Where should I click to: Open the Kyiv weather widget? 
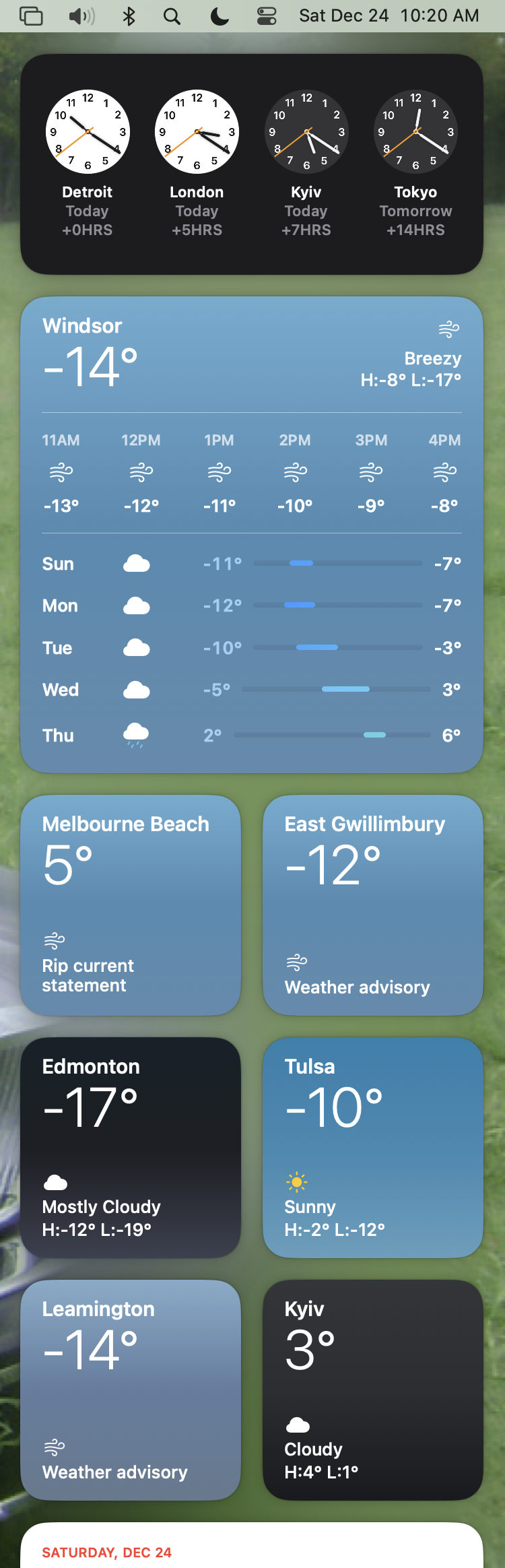(x=373, y=1390)
